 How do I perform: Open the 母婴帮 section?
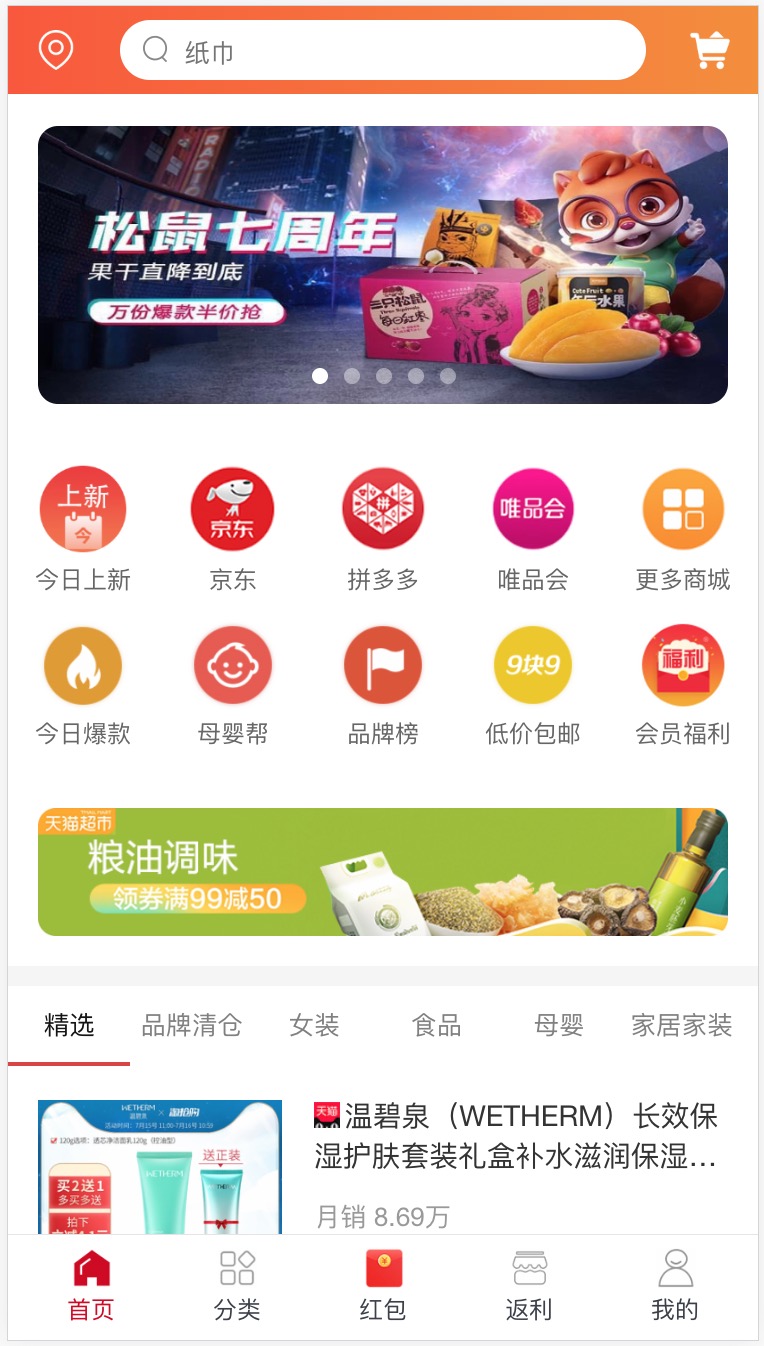[232, 666]
